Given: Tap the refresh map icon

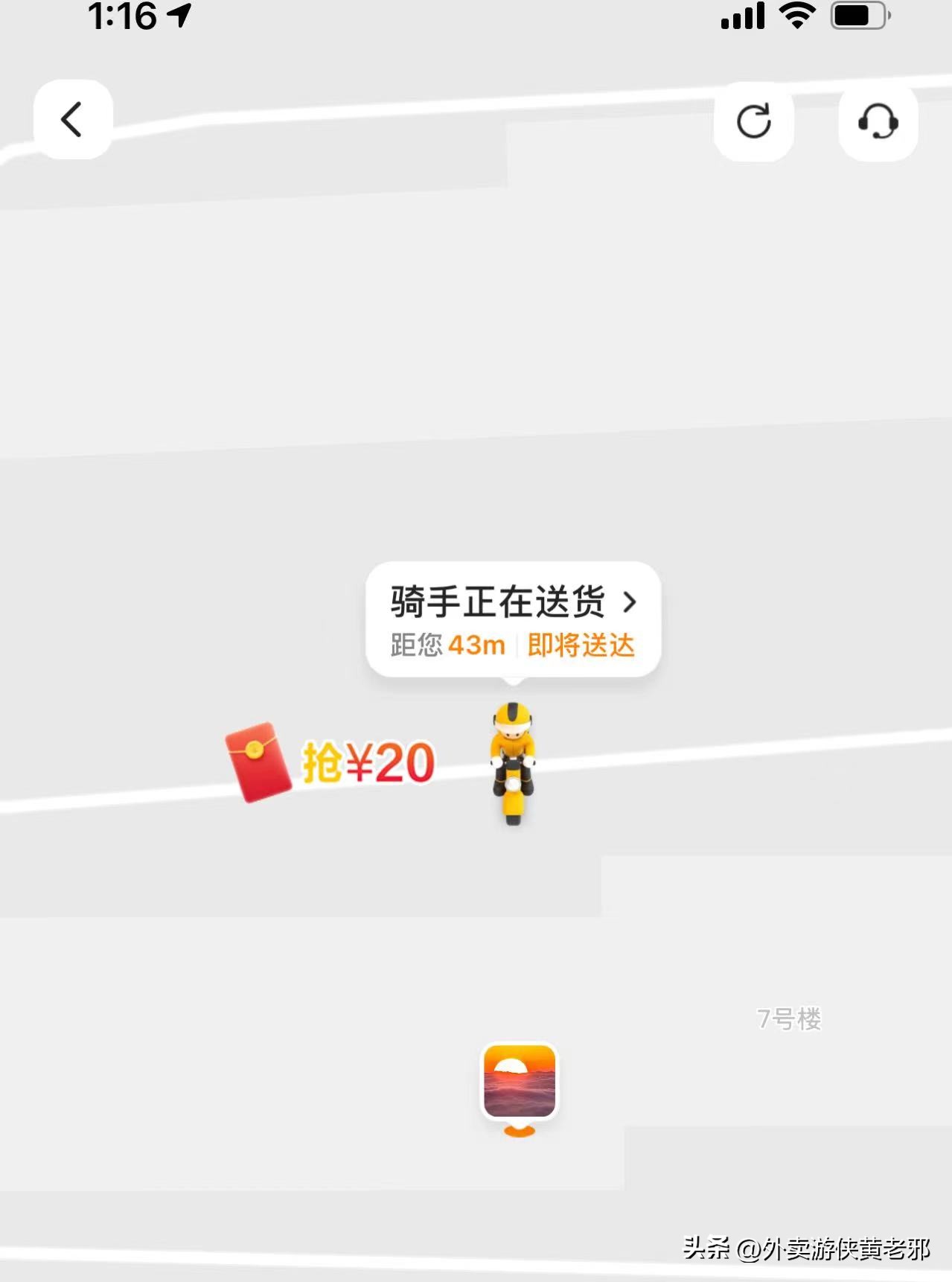Looking at the screenshot, I should click(754, 121).
